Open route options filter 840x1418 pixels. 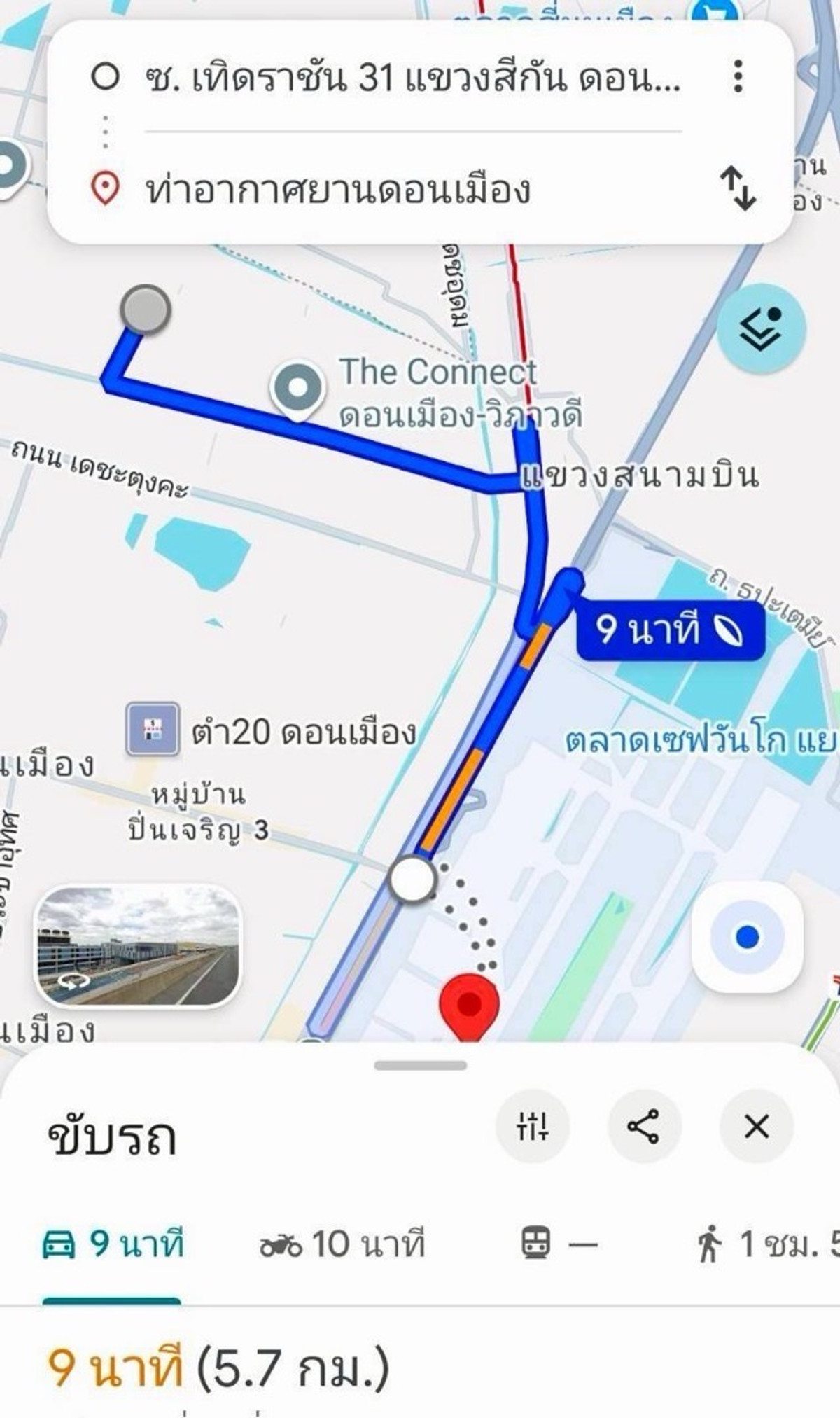click(x=533, y=1127)
